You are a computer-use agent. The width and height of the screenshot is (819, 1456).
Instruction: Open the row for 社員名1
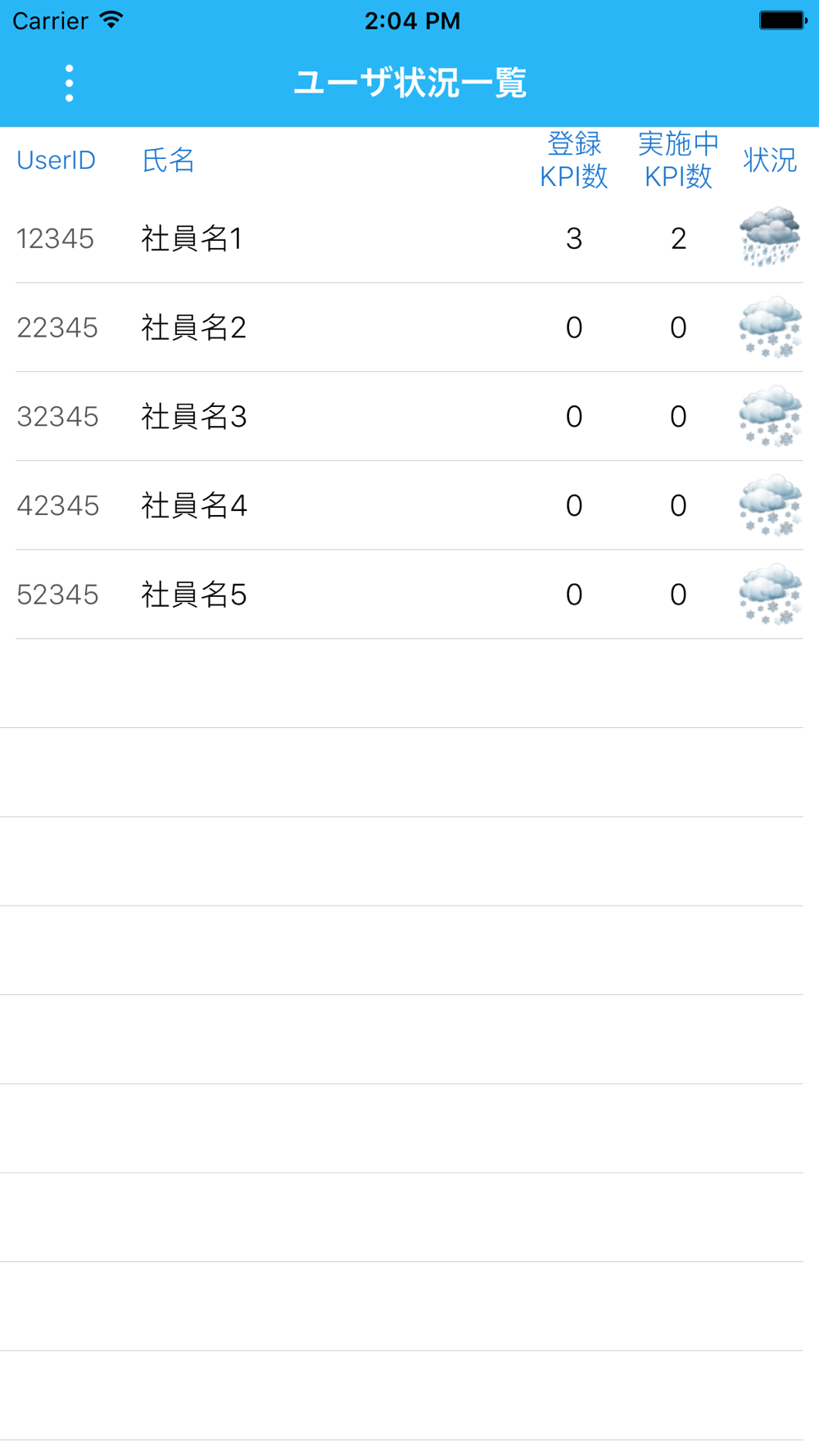[x=409, y=238]
